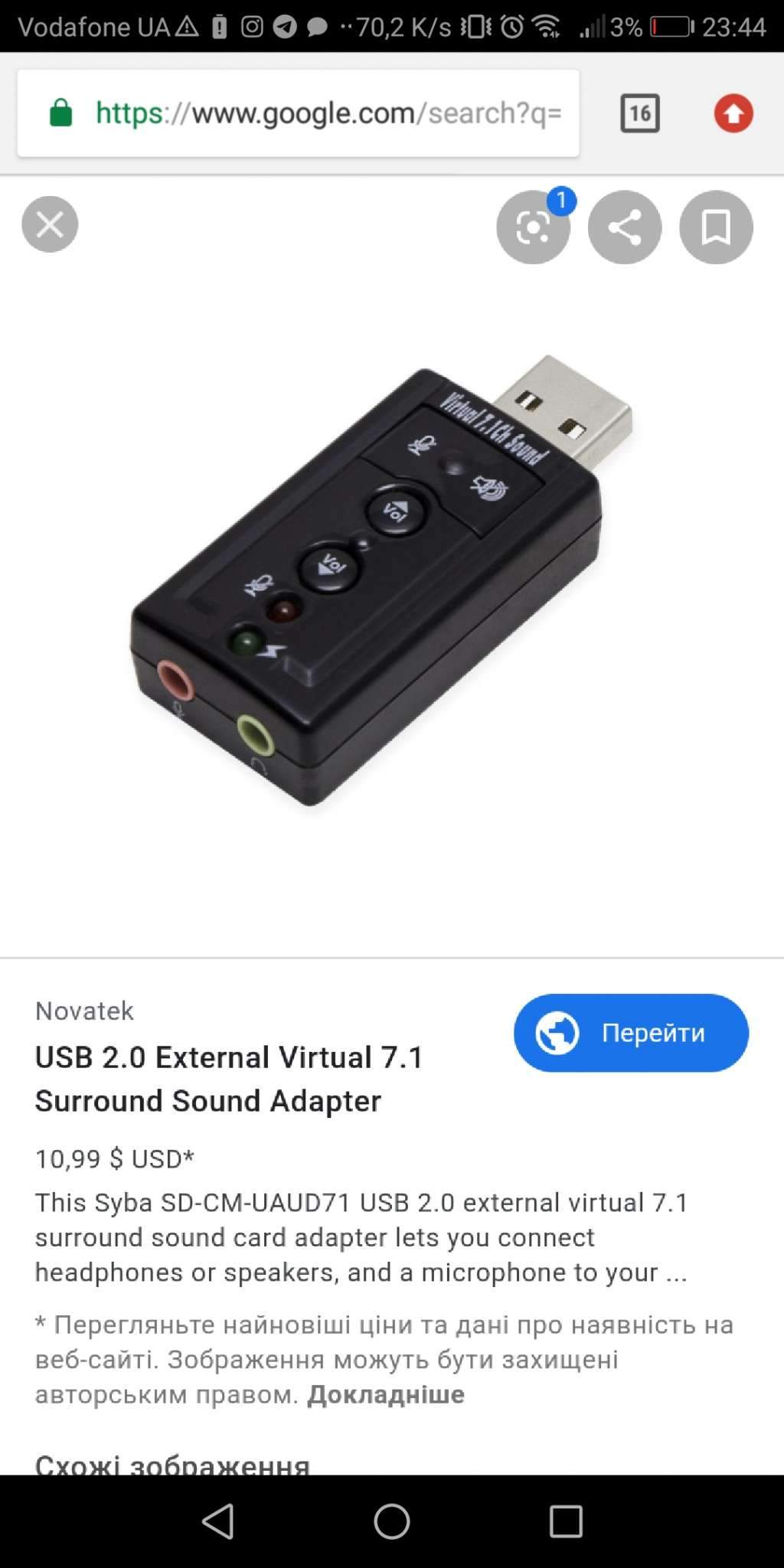Viewport: 784px width, 1568px height.
Task: Tap the Перейти button to visit site
Action: [631, 1033]
